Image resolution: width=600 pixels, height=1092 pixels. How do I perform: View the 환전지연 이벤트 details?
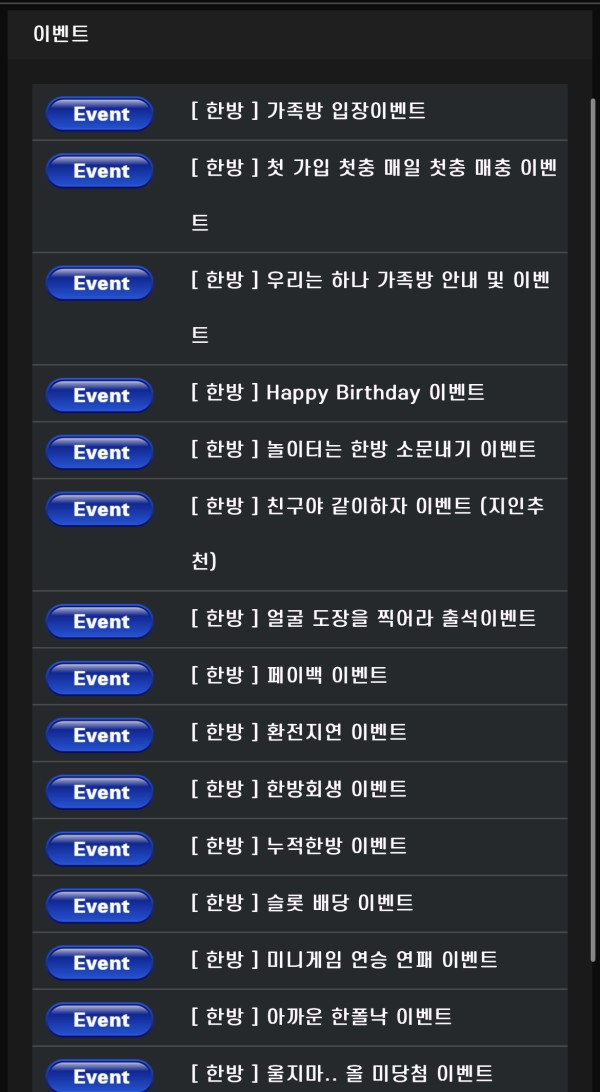coord(298,734)
